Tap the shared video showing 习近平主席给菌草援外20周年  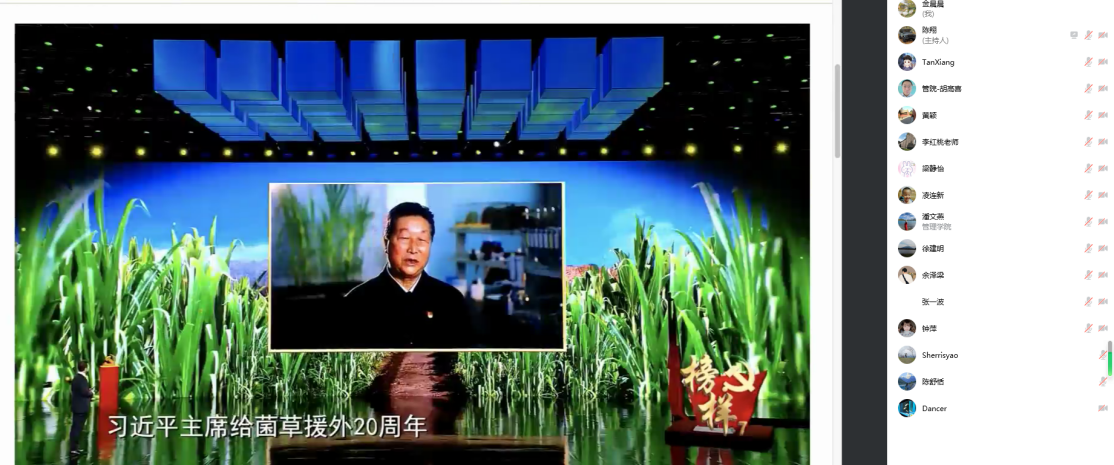[412, 244]
